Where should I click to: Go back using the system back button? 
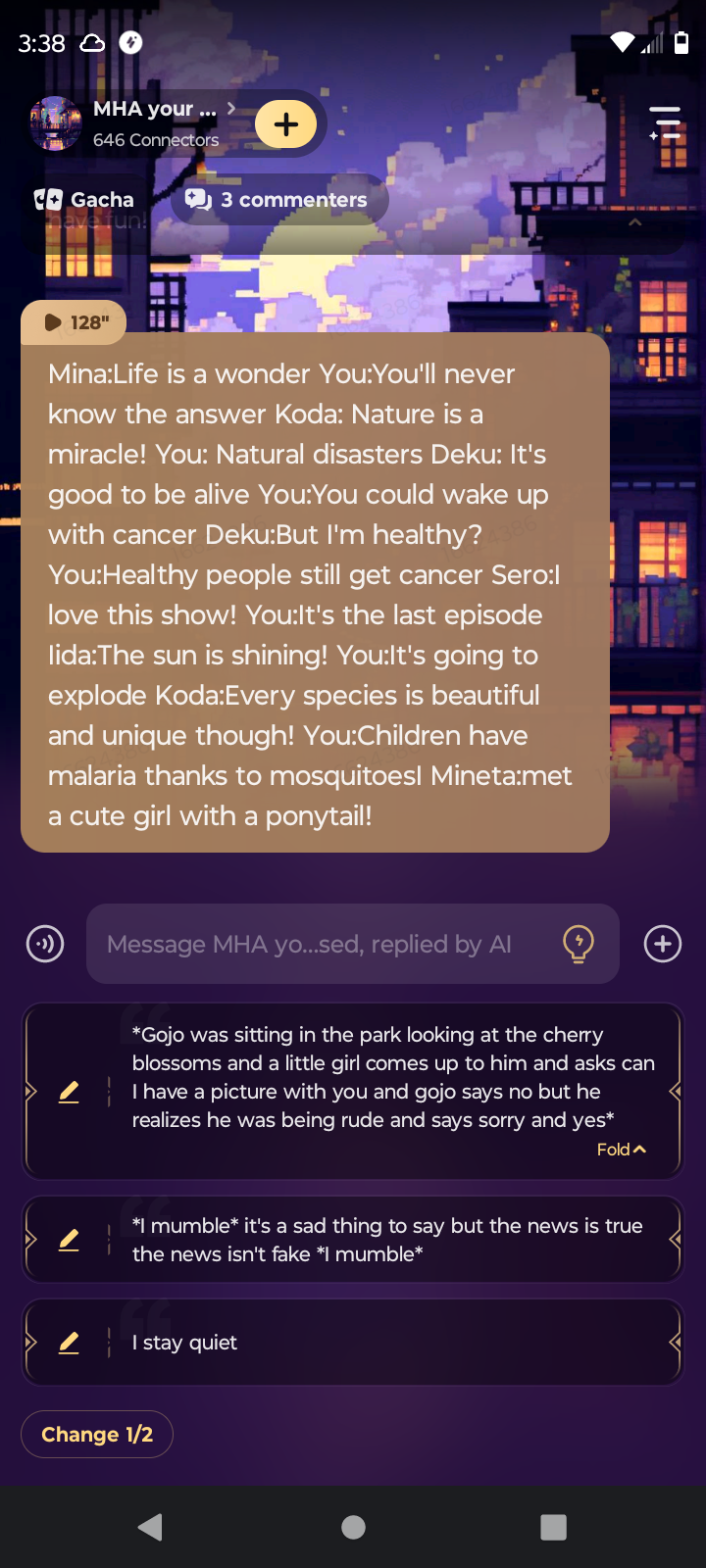150,1527
